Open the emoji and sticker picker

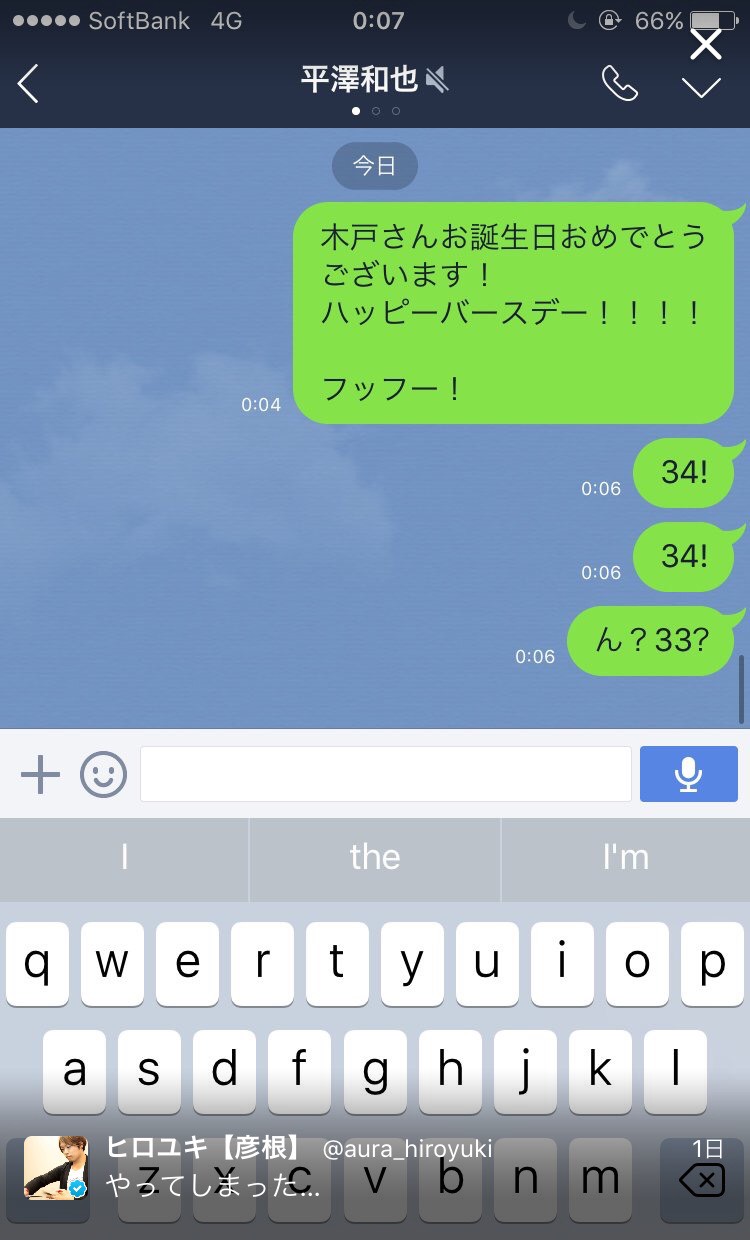(x=103, y=774)
